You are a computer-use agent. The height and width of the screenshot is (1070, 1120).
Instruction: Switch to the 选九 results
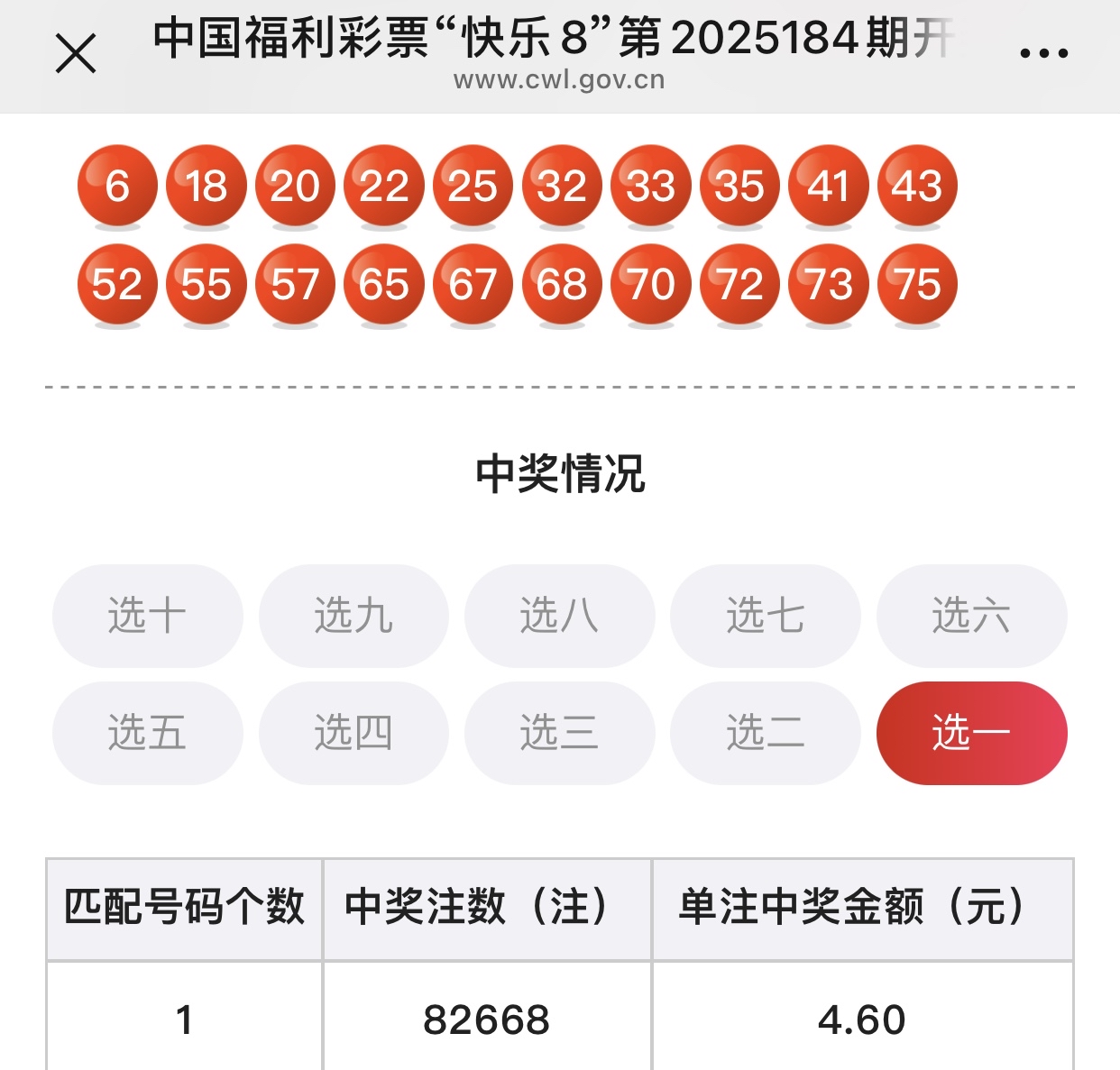353,617
